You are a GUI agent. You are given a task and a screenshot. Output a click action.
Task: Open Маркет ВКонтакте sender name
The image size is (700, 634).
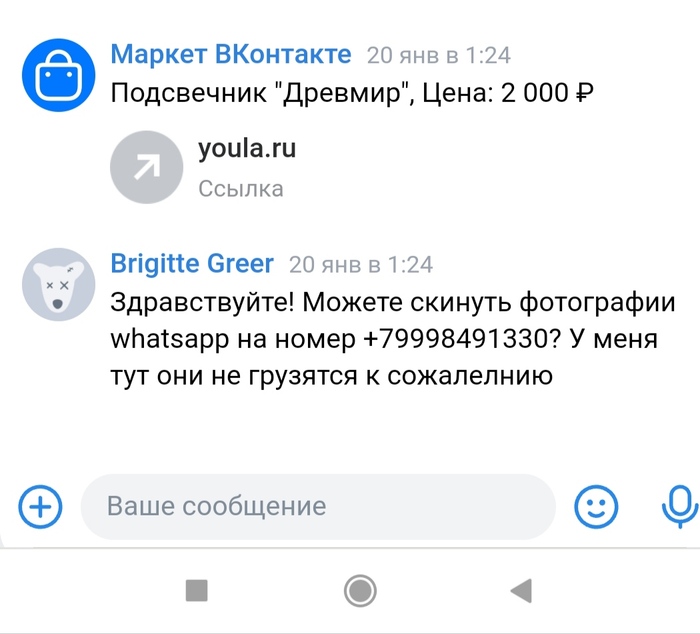tap(231, 54)
